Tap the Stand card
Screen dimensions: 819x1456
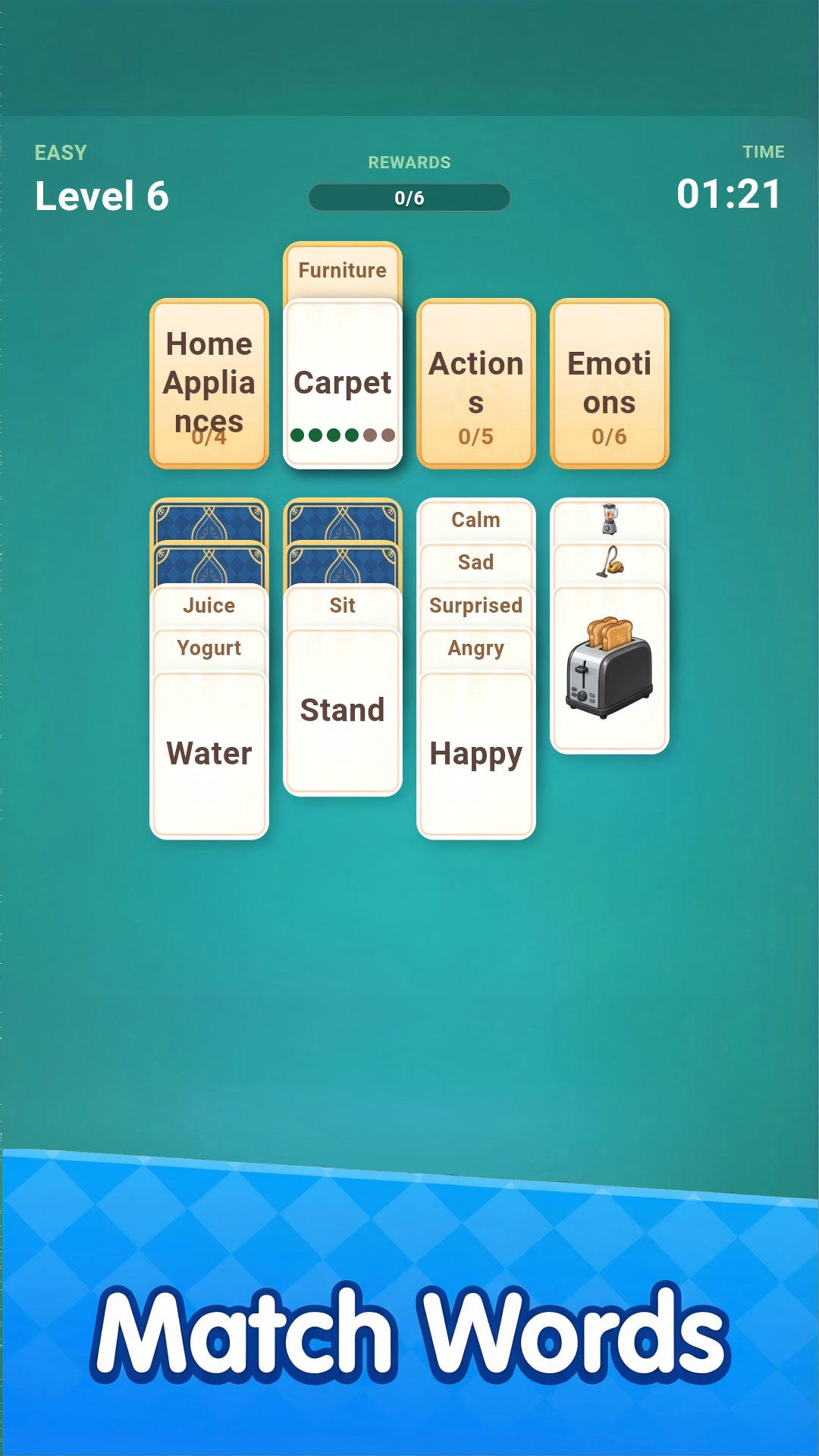pyautogui.click(x=343, y=711)
